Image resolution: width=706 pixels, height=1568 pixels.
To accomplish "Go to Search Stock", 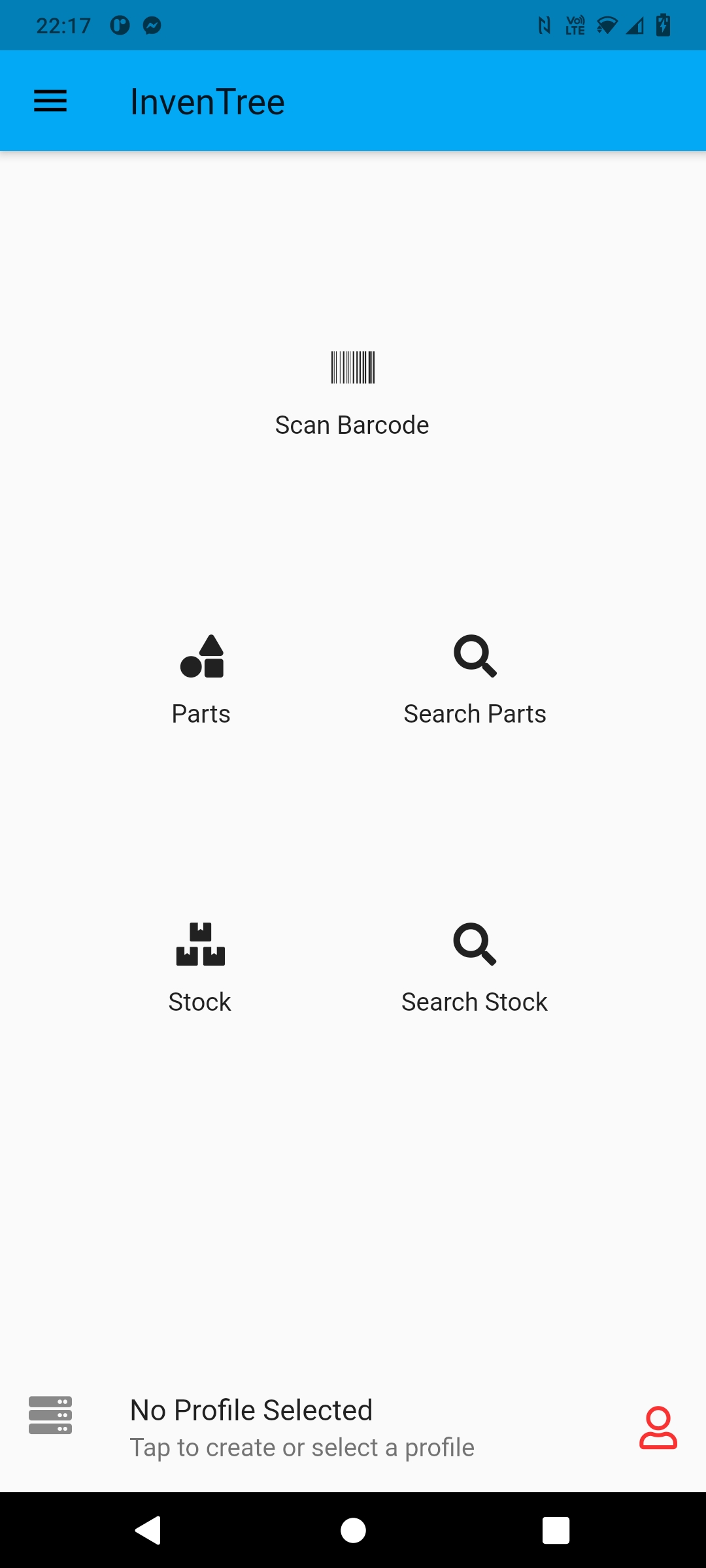I will coord(475,968).
